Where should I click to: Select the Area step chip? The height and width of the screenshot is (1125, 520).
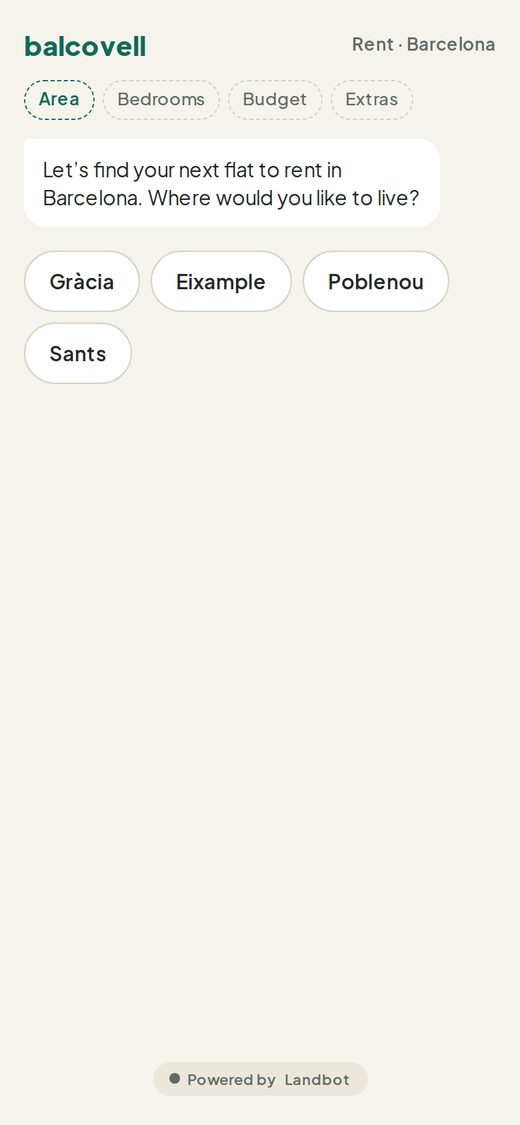(60, 100)
